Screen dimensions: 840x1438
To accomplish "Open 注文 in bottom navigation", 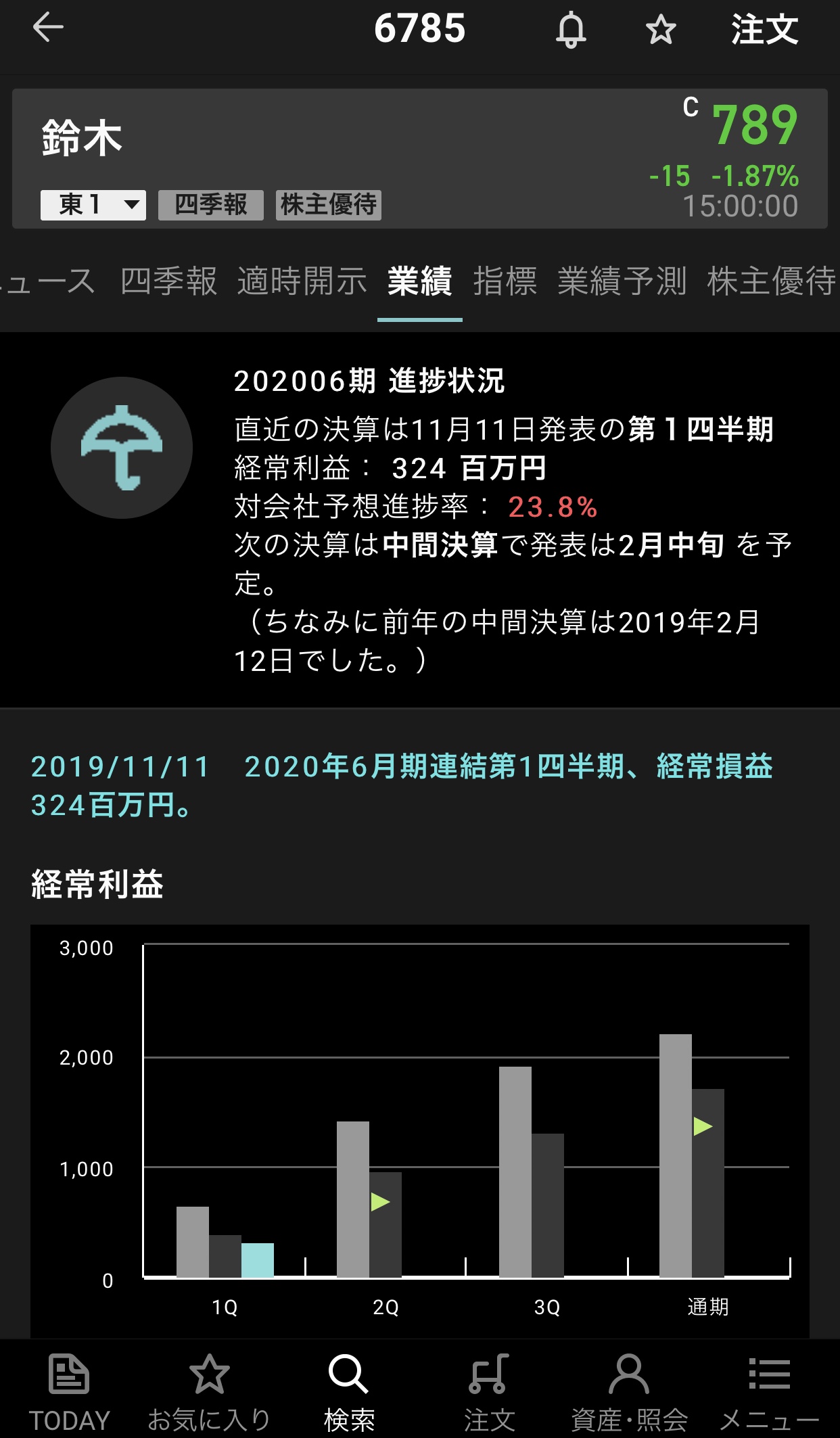I will pyautogui.click(x=489, y=1392).
